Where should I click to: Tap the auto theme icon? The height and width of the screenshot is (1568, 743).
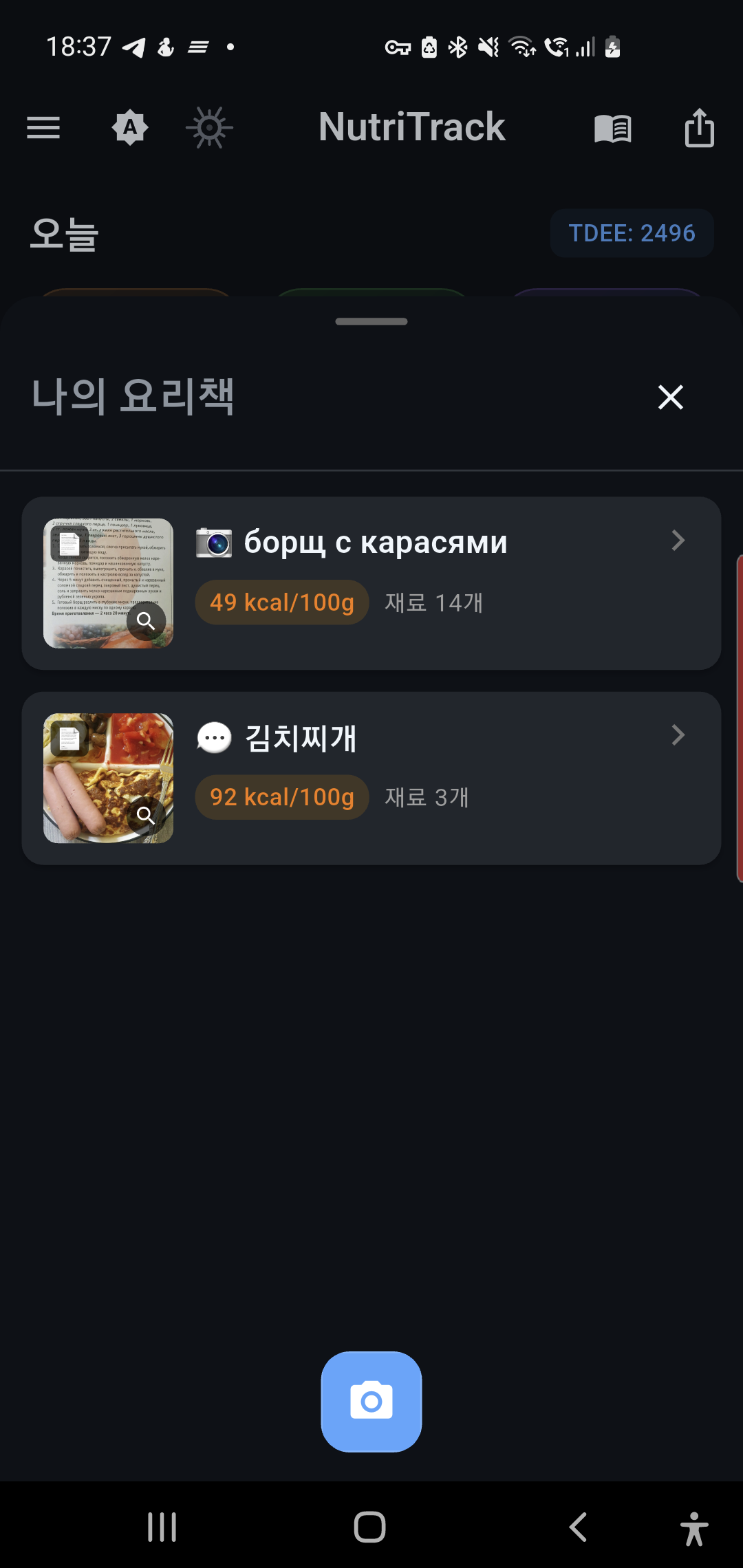coord(130,128)
